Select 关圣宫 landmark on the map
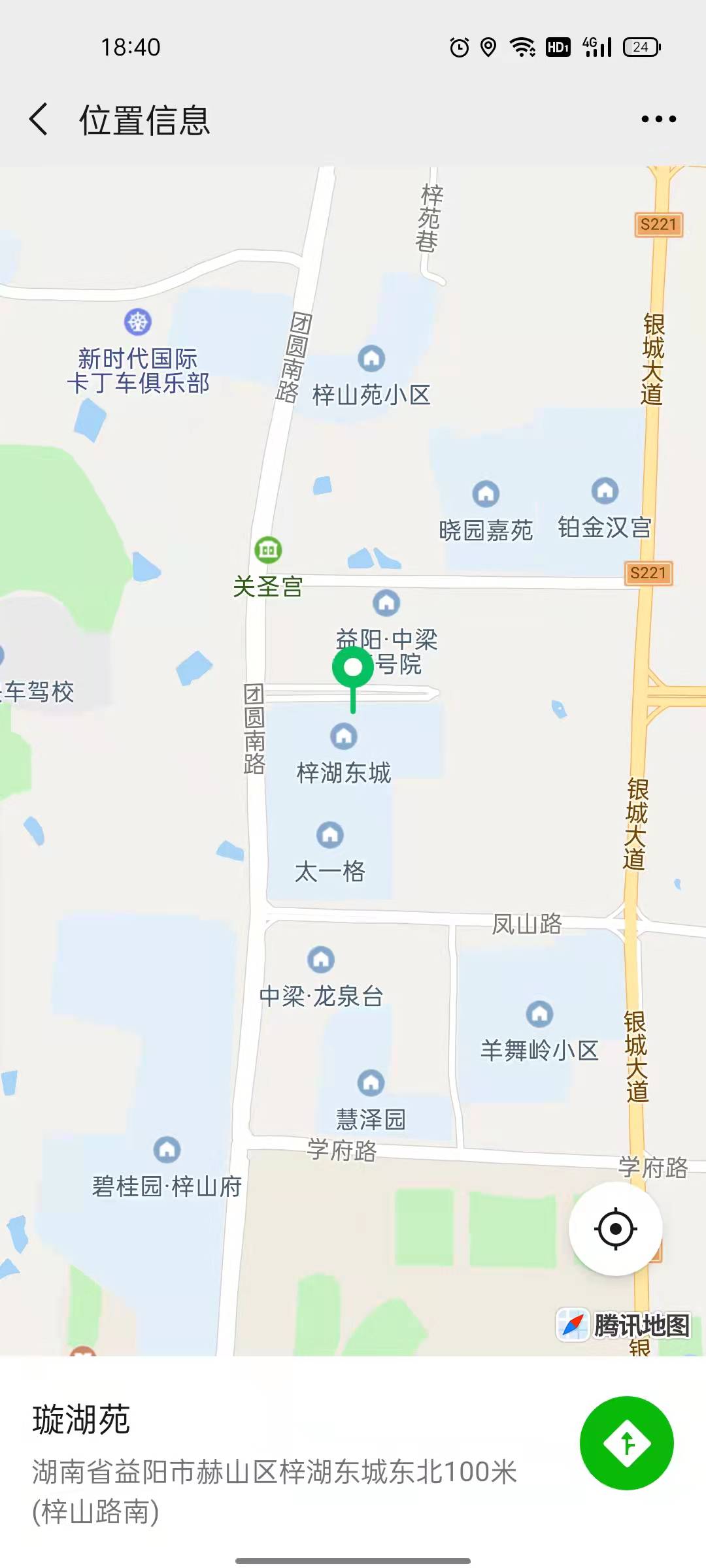This screenshot has width=706, height=1568. [x=268, y=550]
